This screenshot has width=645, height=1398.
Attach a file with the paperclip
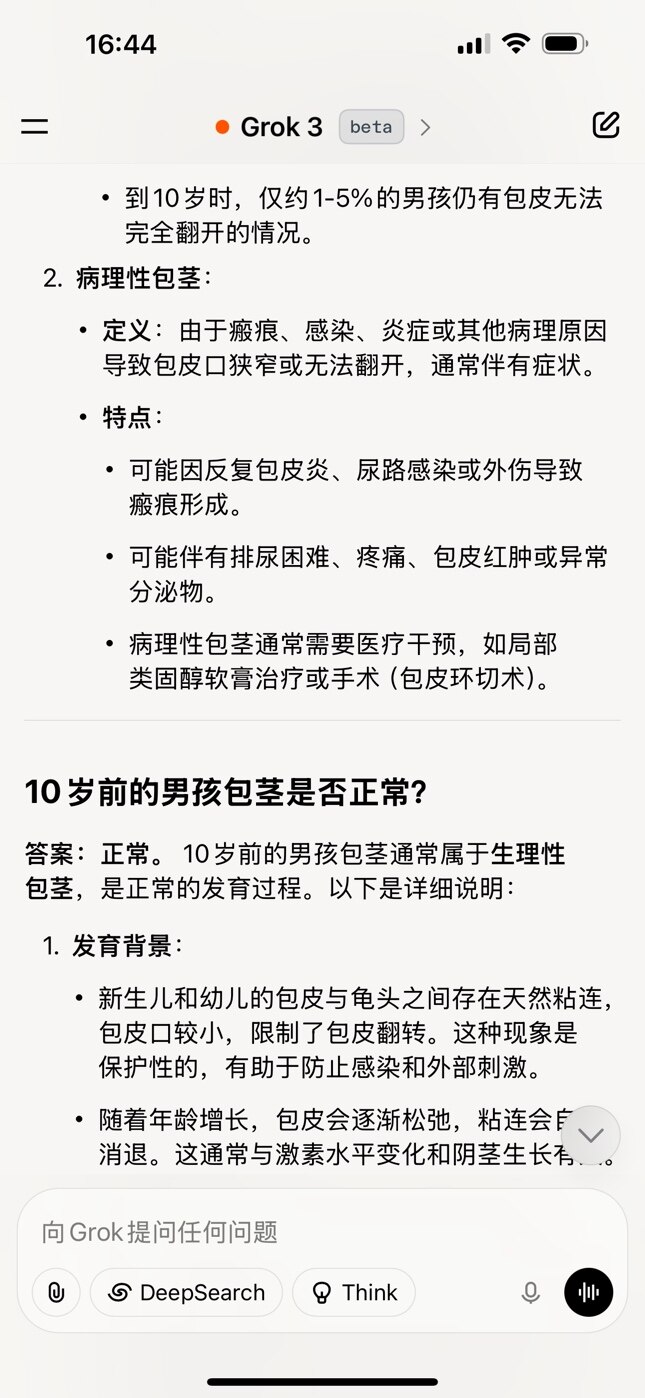click(56, 1292)
